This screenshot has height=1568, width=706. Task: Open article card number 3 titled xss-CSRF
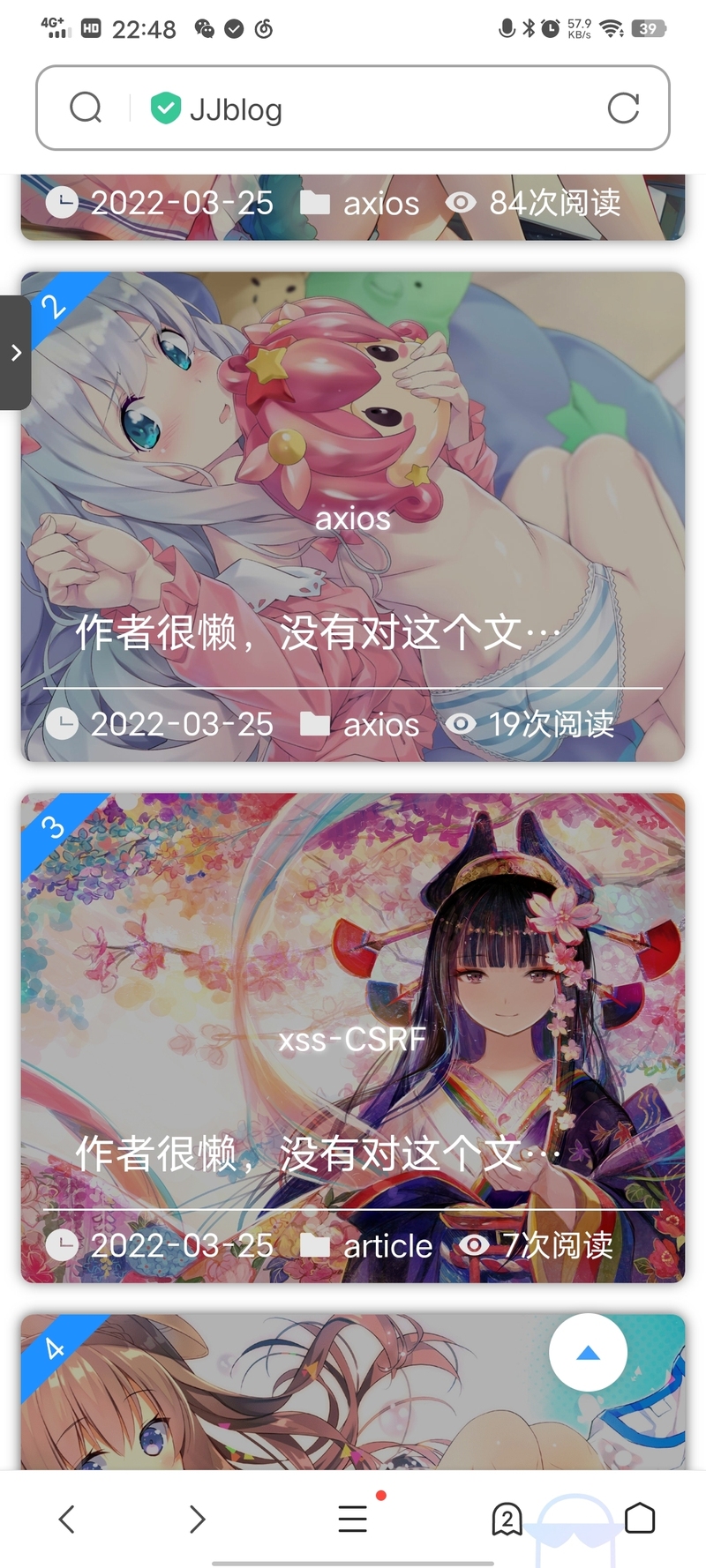click(352, 1040)
